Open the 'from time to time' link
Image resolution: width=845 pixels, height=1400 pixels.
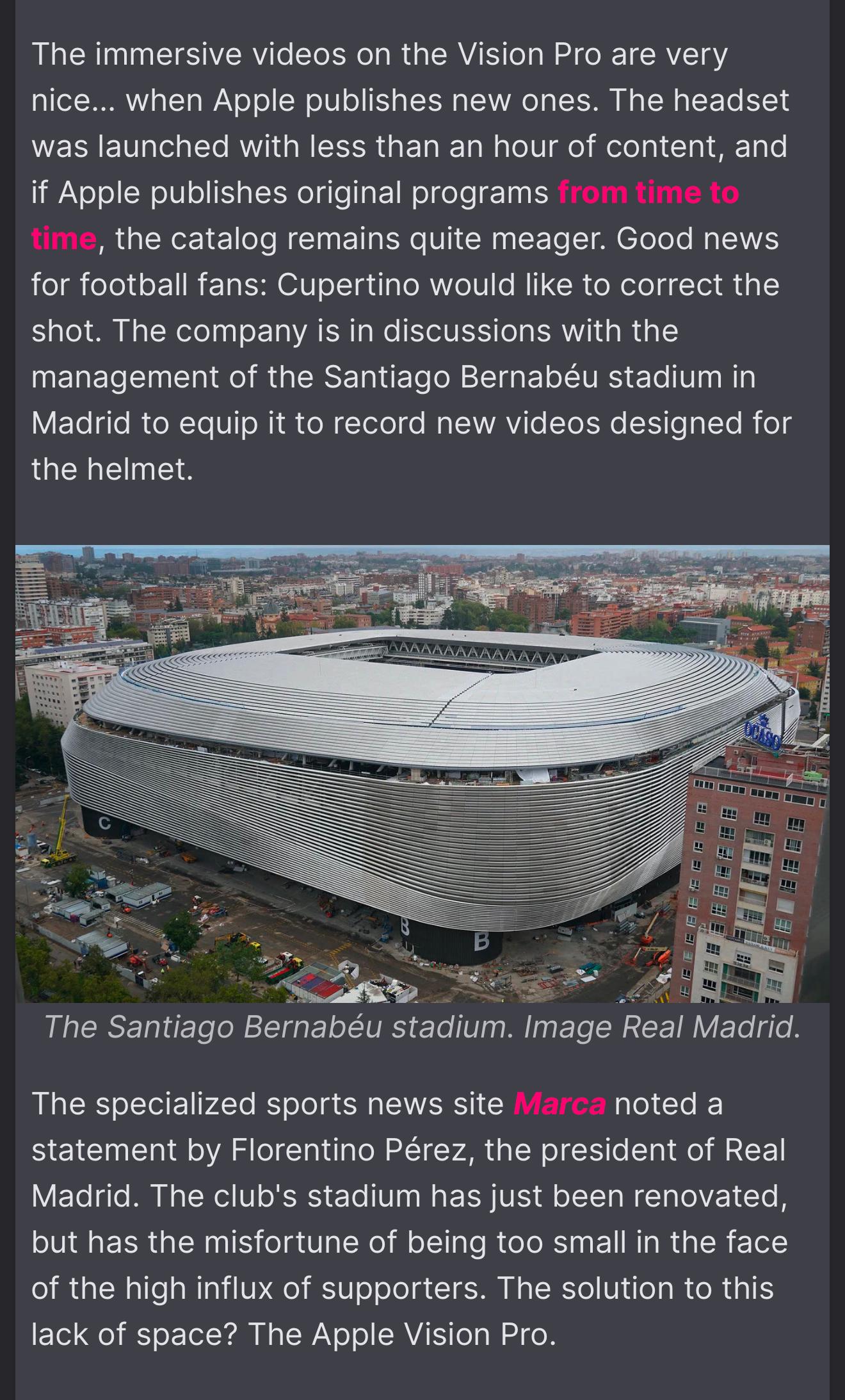coord(648,193)
